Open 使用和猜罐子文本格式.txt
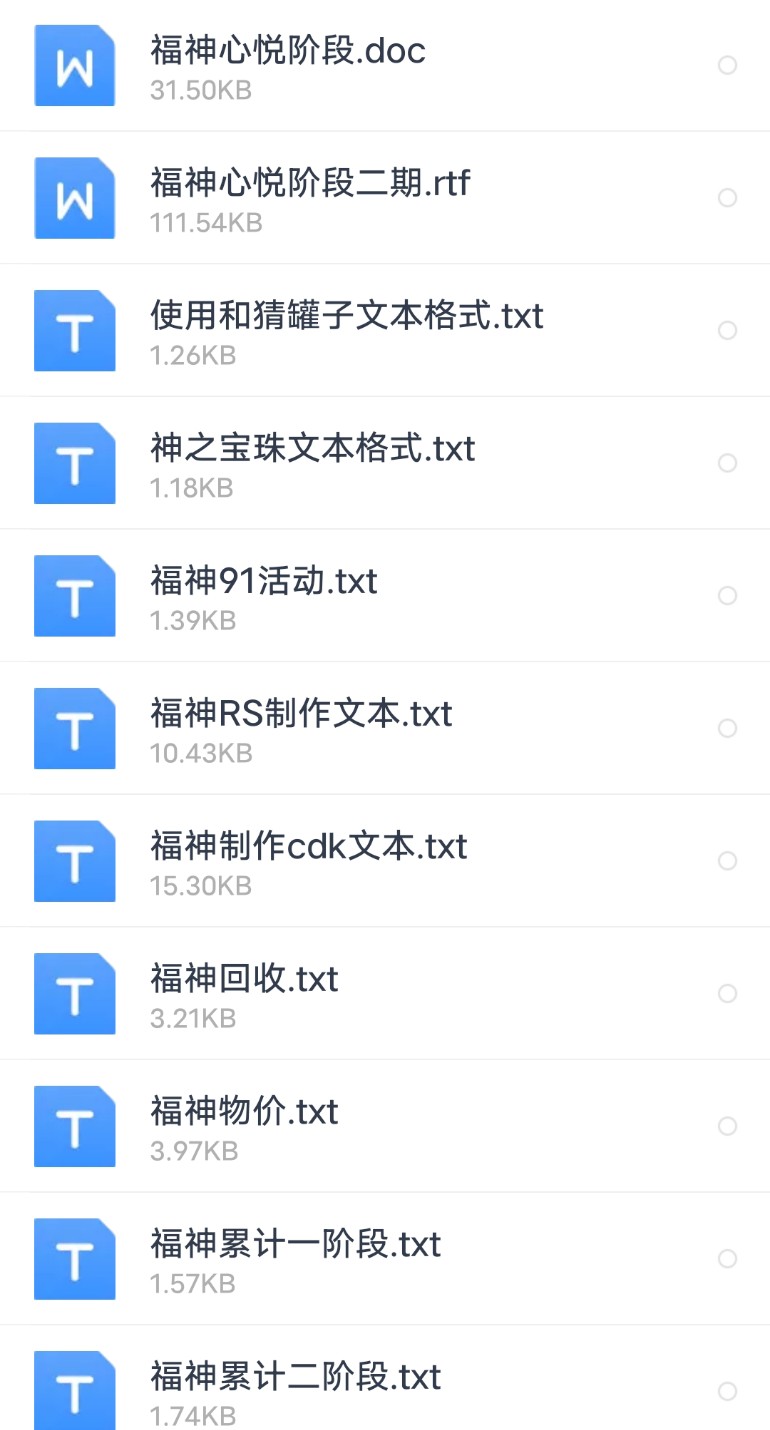Viewport: 770px width, 1430px height. (346, 317)
